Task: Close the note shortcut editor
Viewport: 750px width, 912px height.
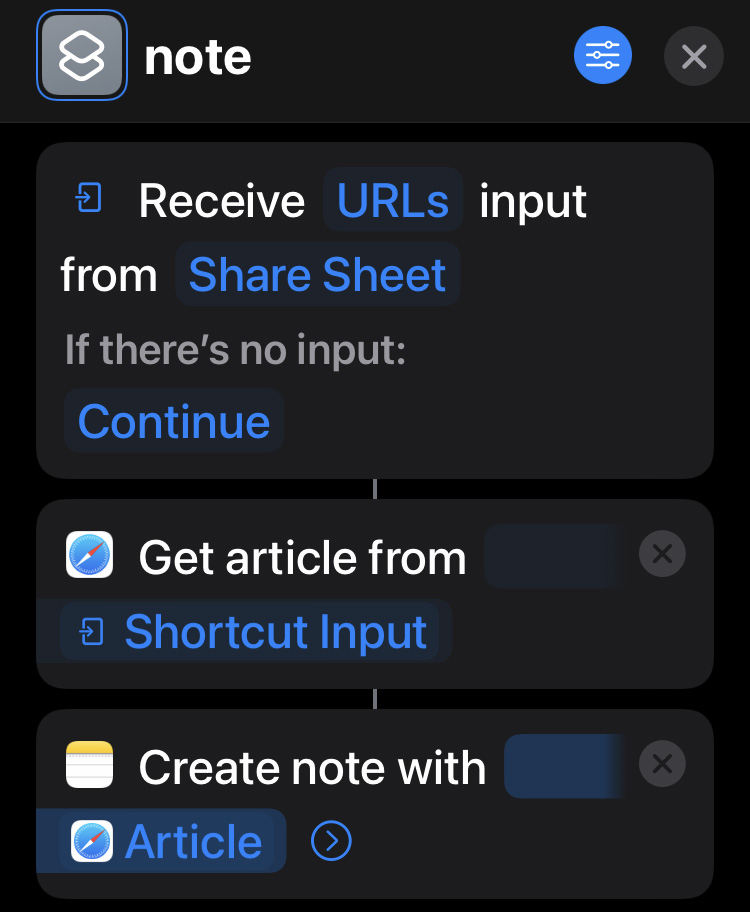Action: pos(693,56)
